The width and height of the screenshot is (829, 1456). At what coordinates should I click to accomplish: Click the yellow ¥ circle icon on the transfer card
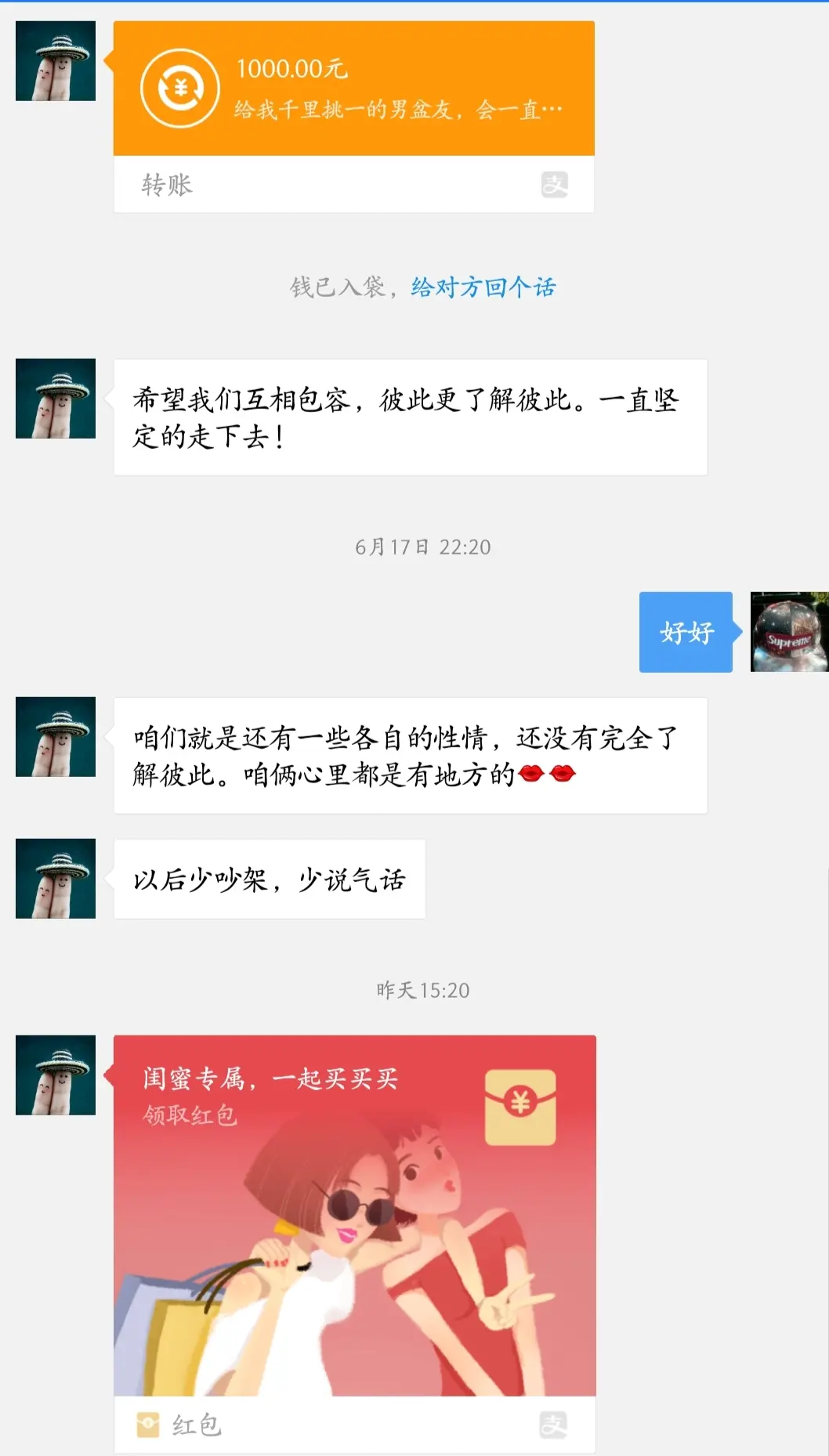[180, 88]
